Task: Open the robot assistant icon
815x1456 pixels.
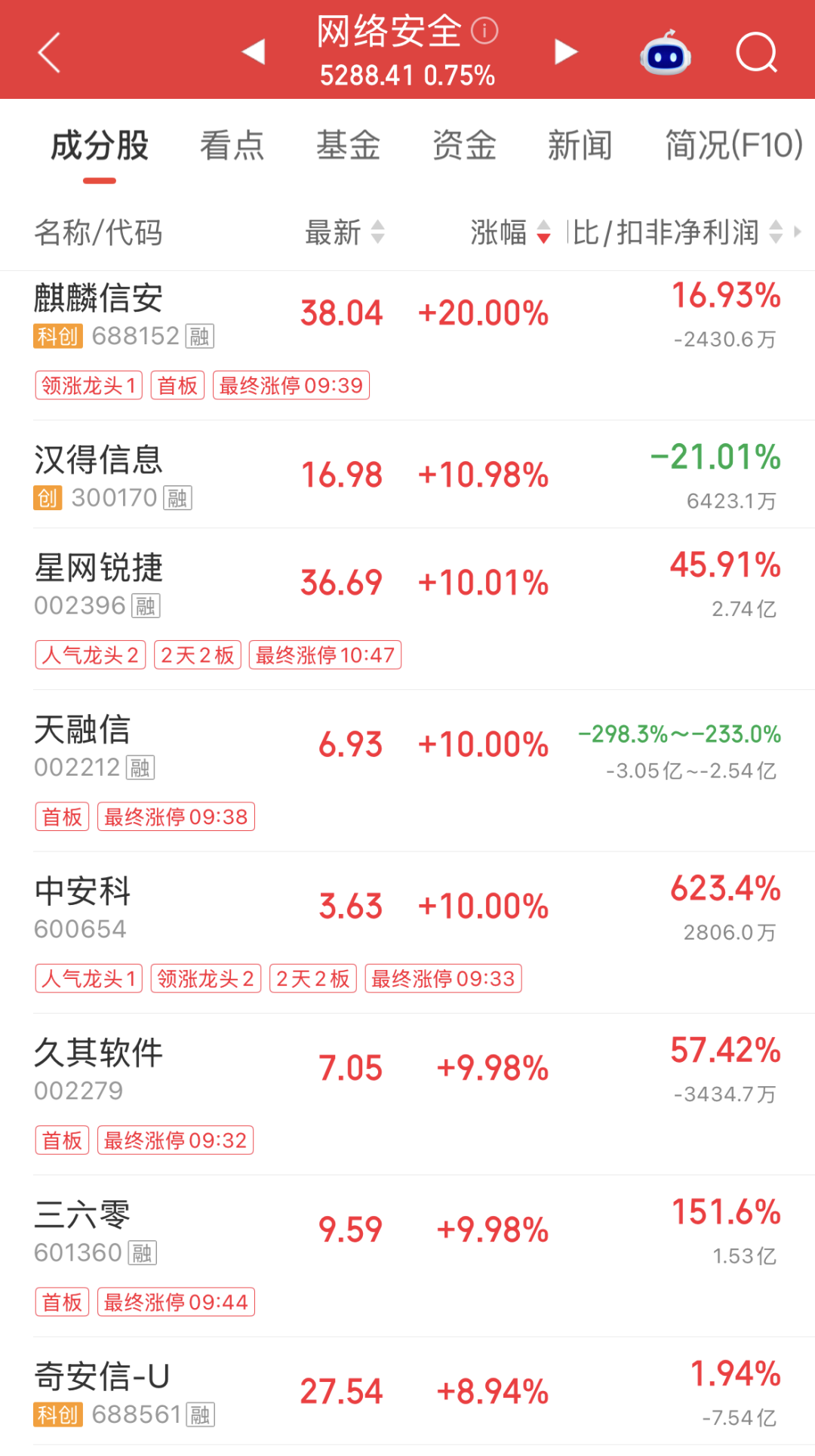Action: pos(666,53)
